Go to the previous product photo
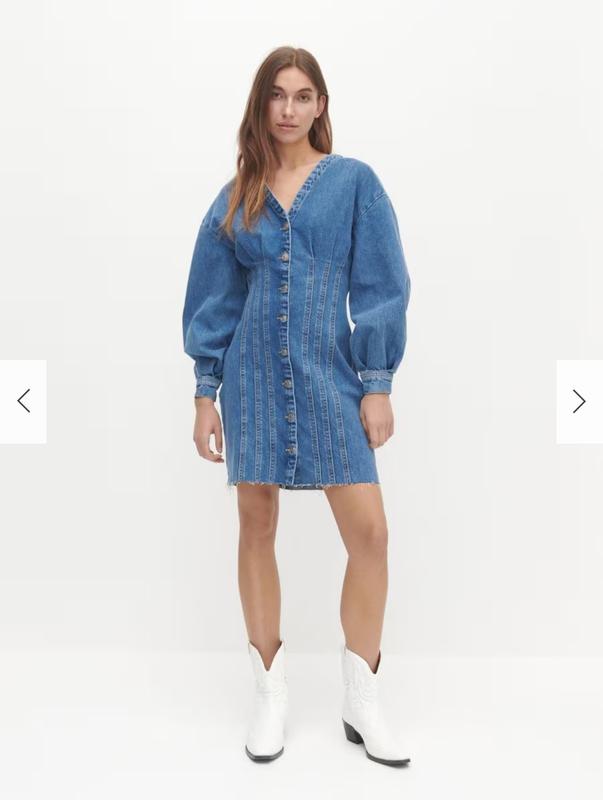The image size is (603, 800). 23,401
